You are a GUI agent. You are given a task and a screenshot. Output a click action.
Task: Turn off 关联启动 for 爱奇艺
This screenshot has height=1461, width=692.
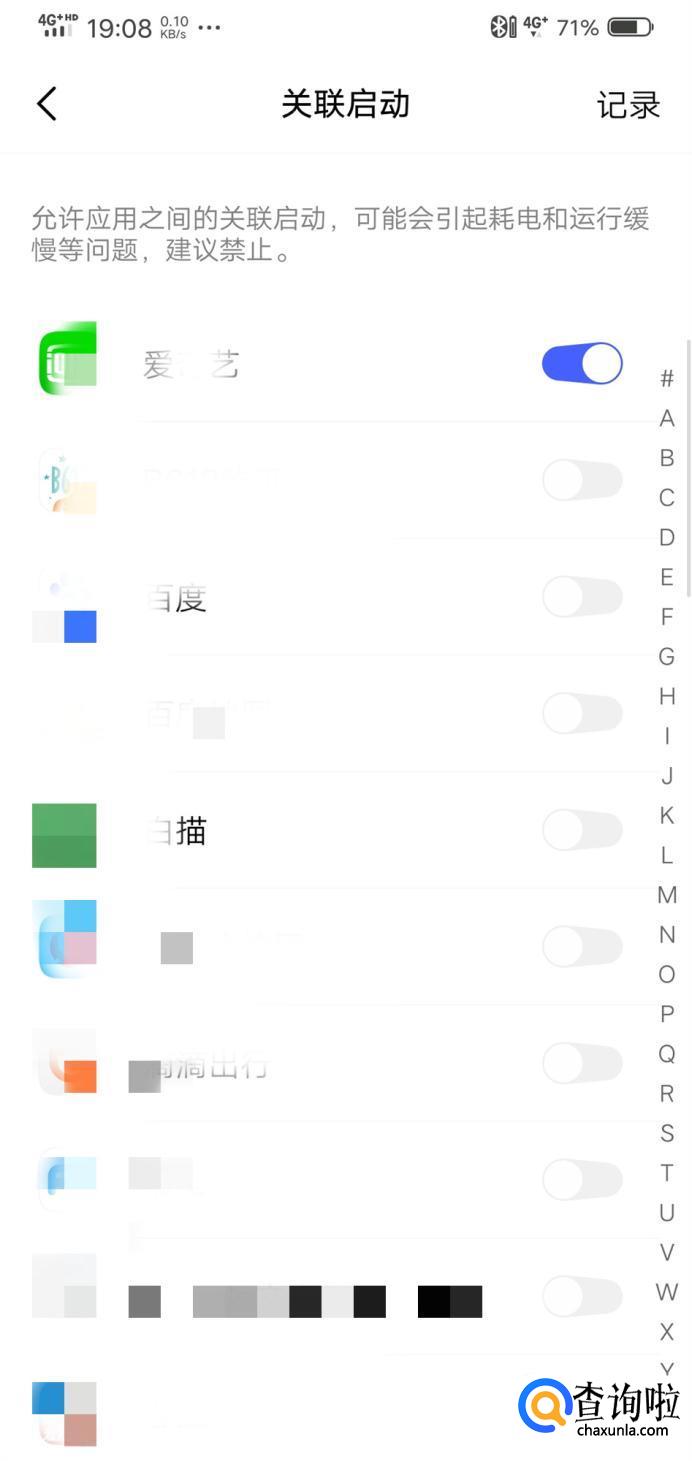581,364
